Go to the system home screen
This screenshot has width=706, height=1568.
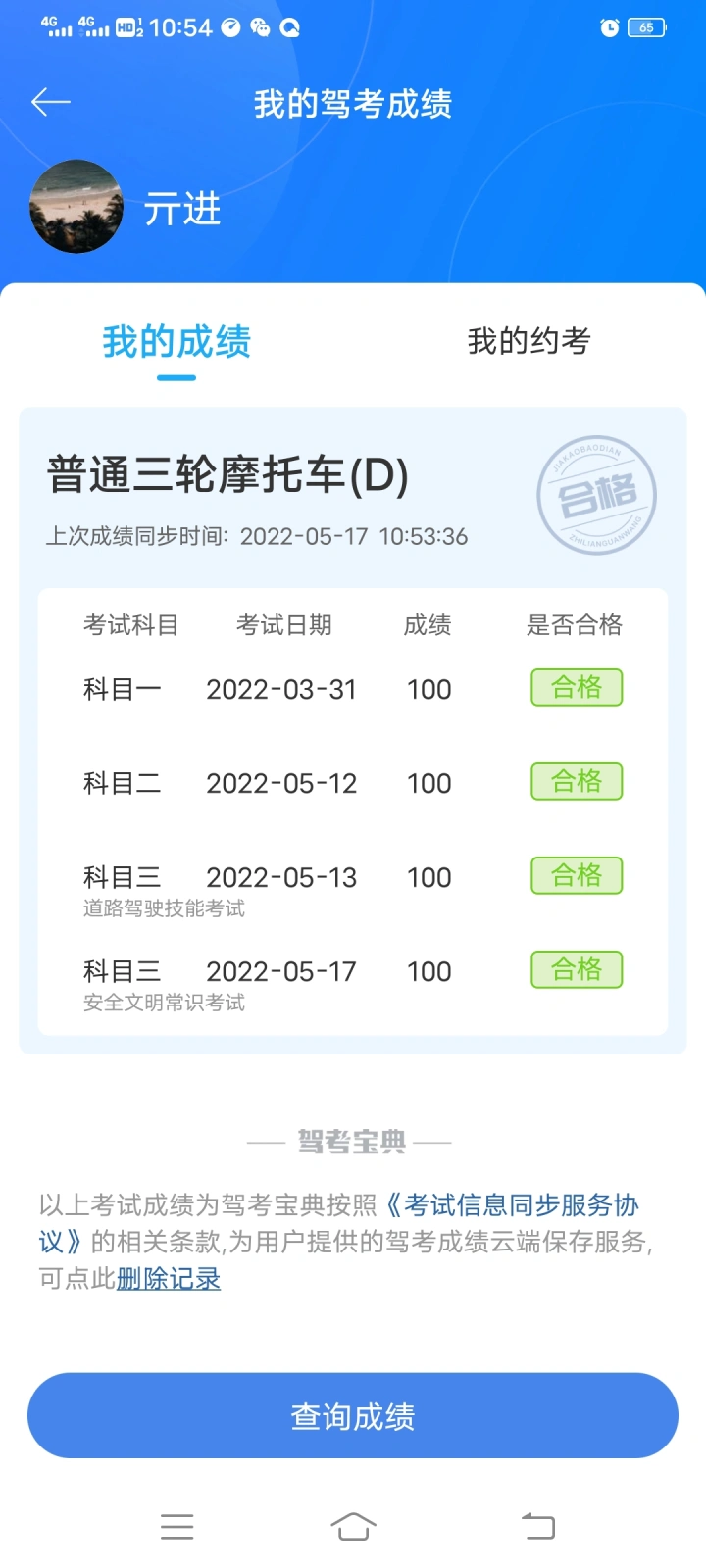[353, 1526]
